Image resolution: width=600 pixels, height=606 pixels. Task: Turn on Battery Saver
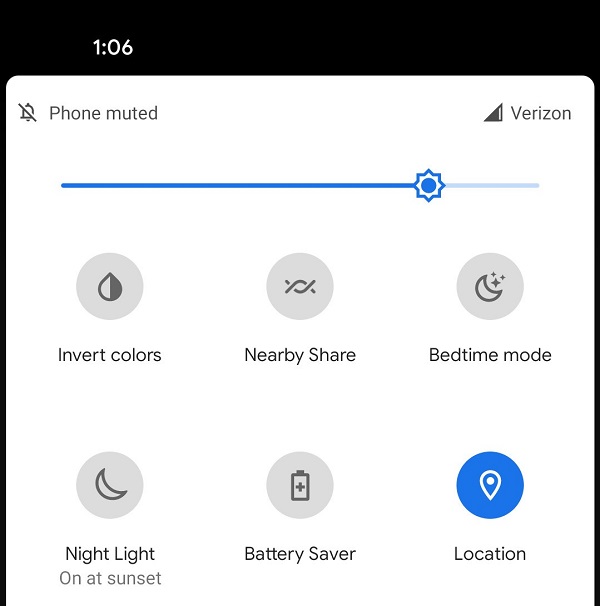tap(300, 486)
